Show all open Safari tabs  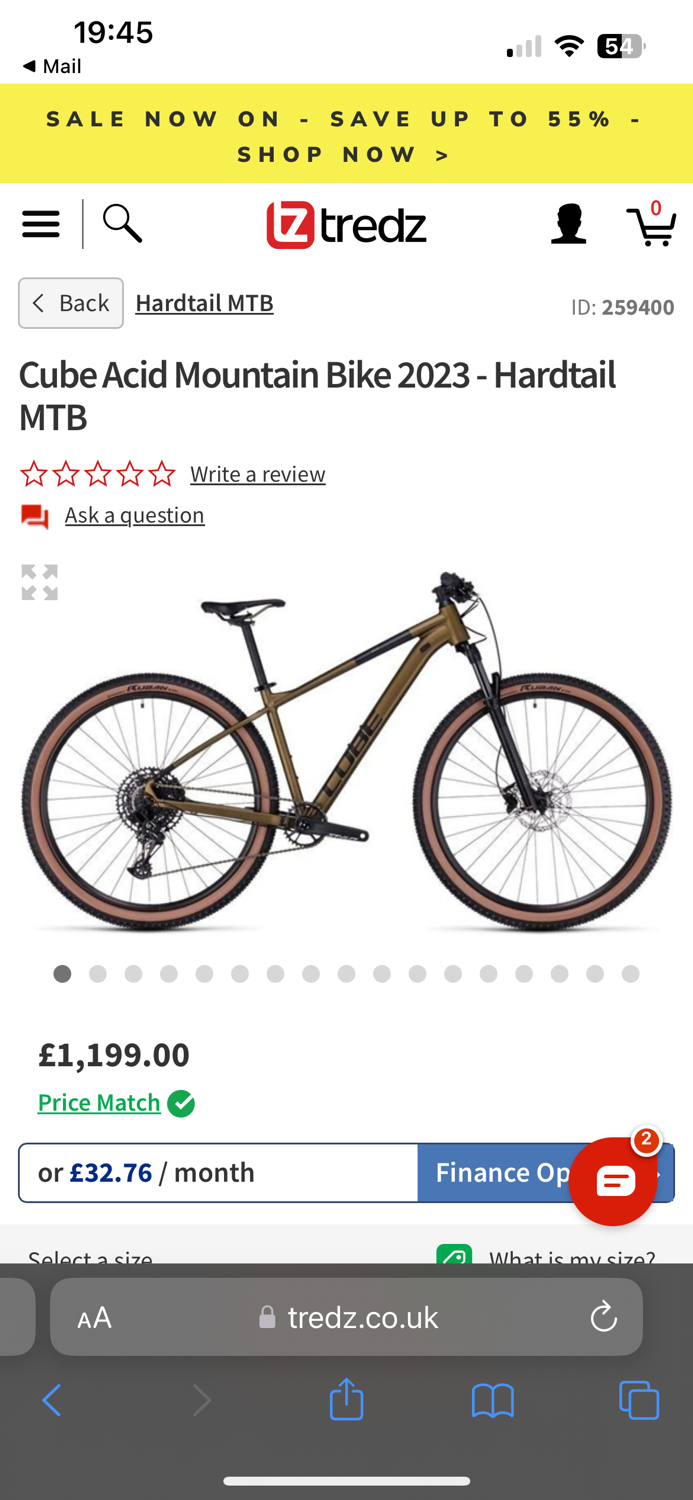[x=638, y=1400]
